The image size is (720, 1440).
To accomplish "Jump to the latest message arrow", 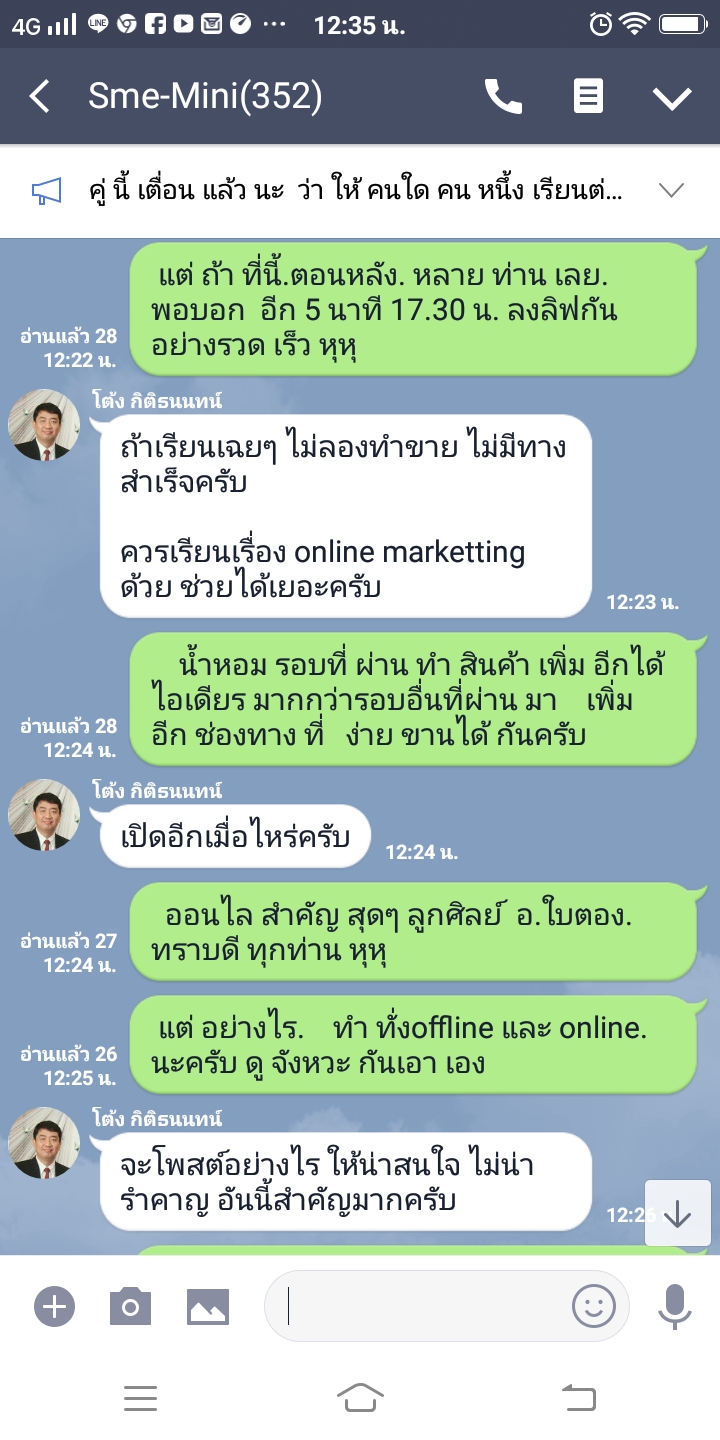I will click(x=677, y=1213).
